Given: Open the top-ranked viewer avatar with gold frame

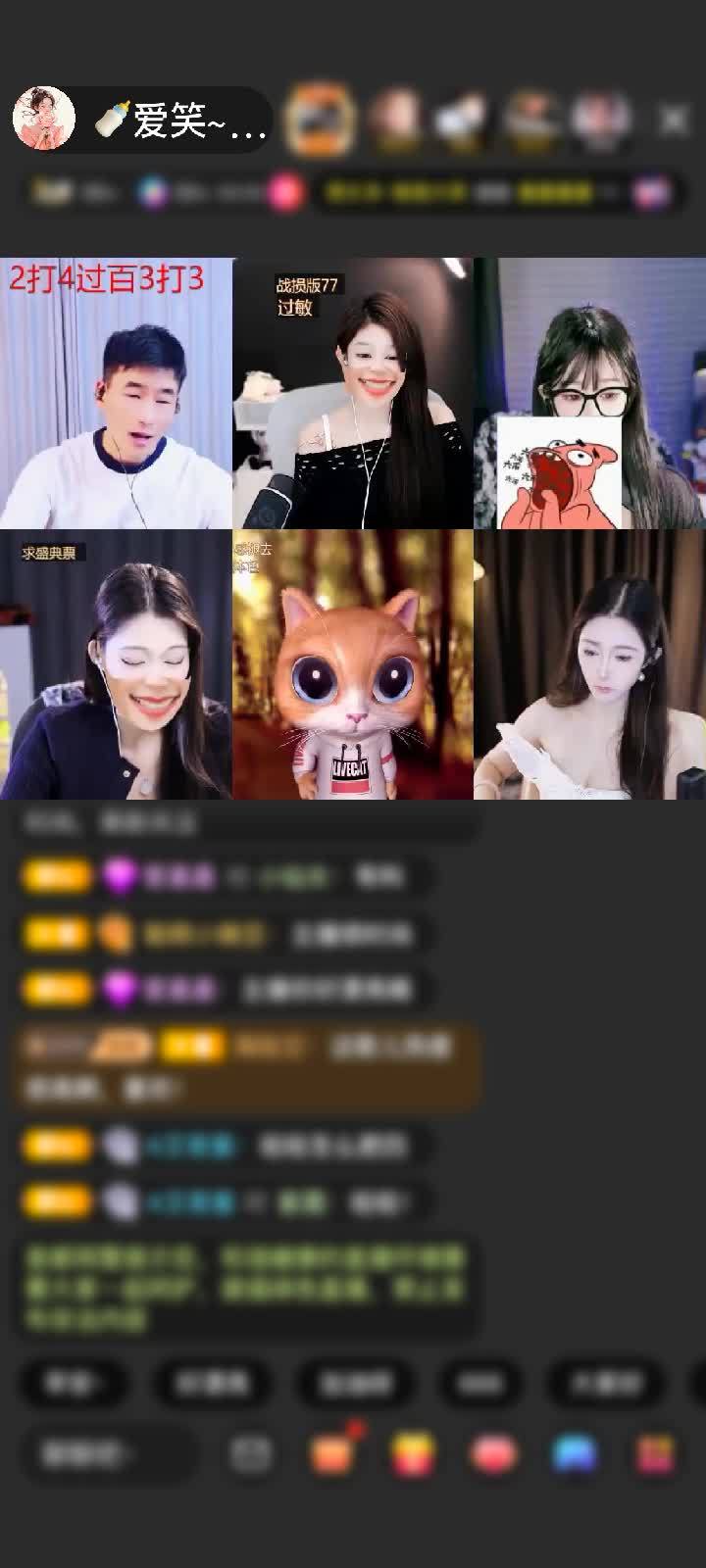Looking at the screenshot, I should click(x=319, y=121).
